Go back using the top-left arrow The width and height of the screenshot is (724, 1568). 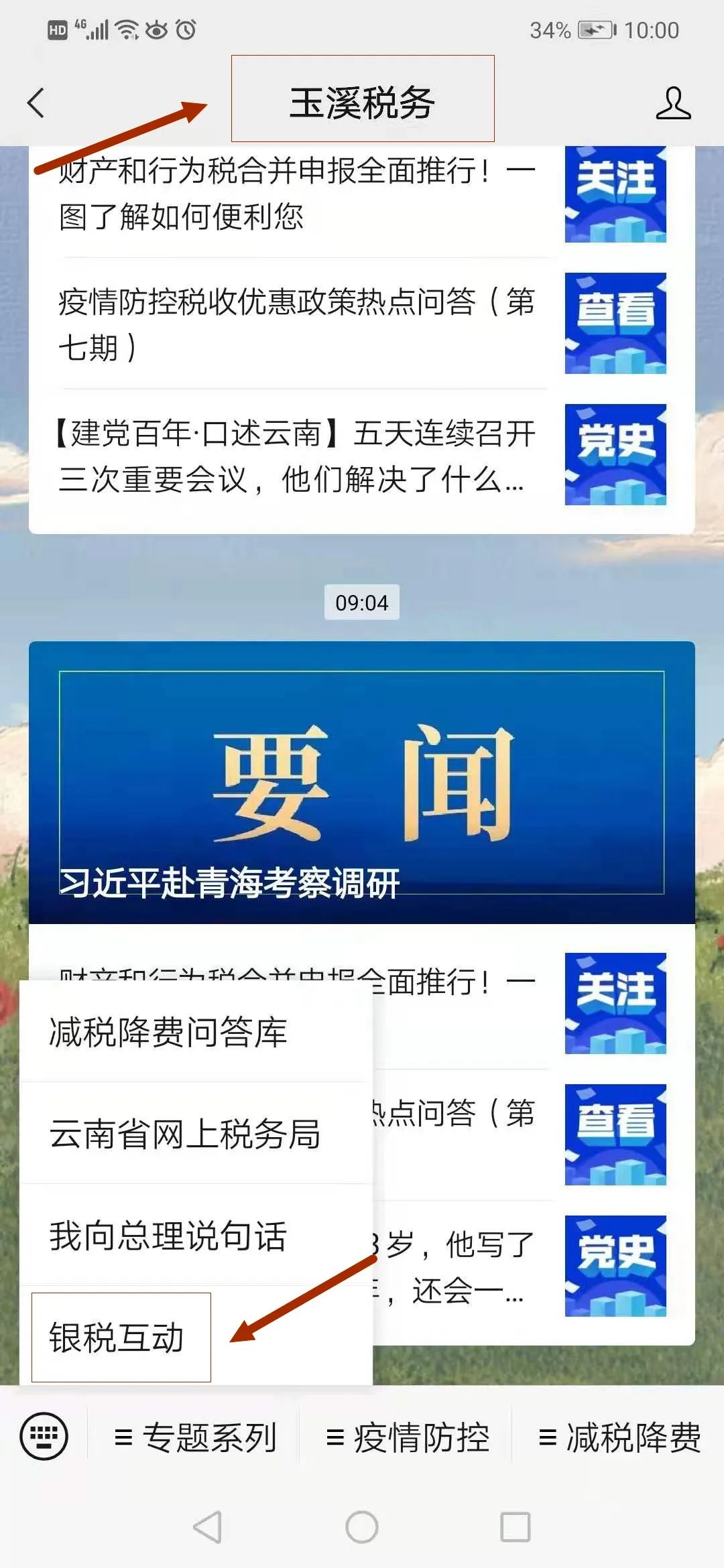click(x=36, y=103)
